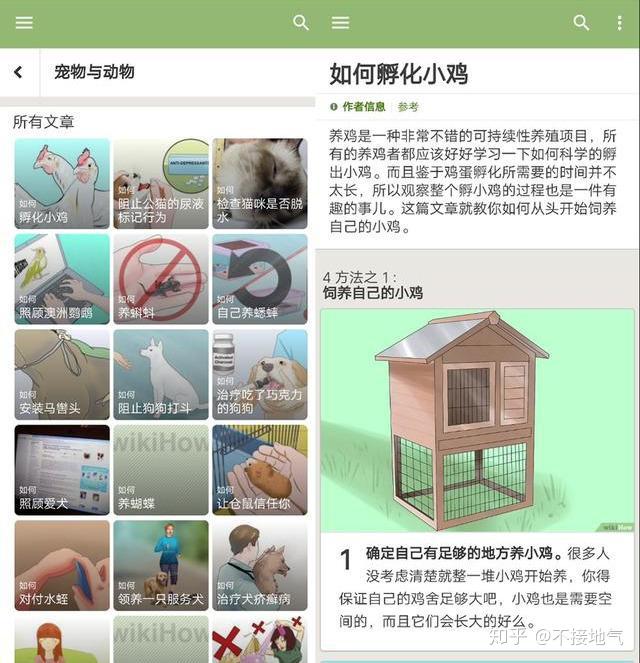View the 安装马辔头 article
This screenshot has height=663, width=640.
[62, 375]
